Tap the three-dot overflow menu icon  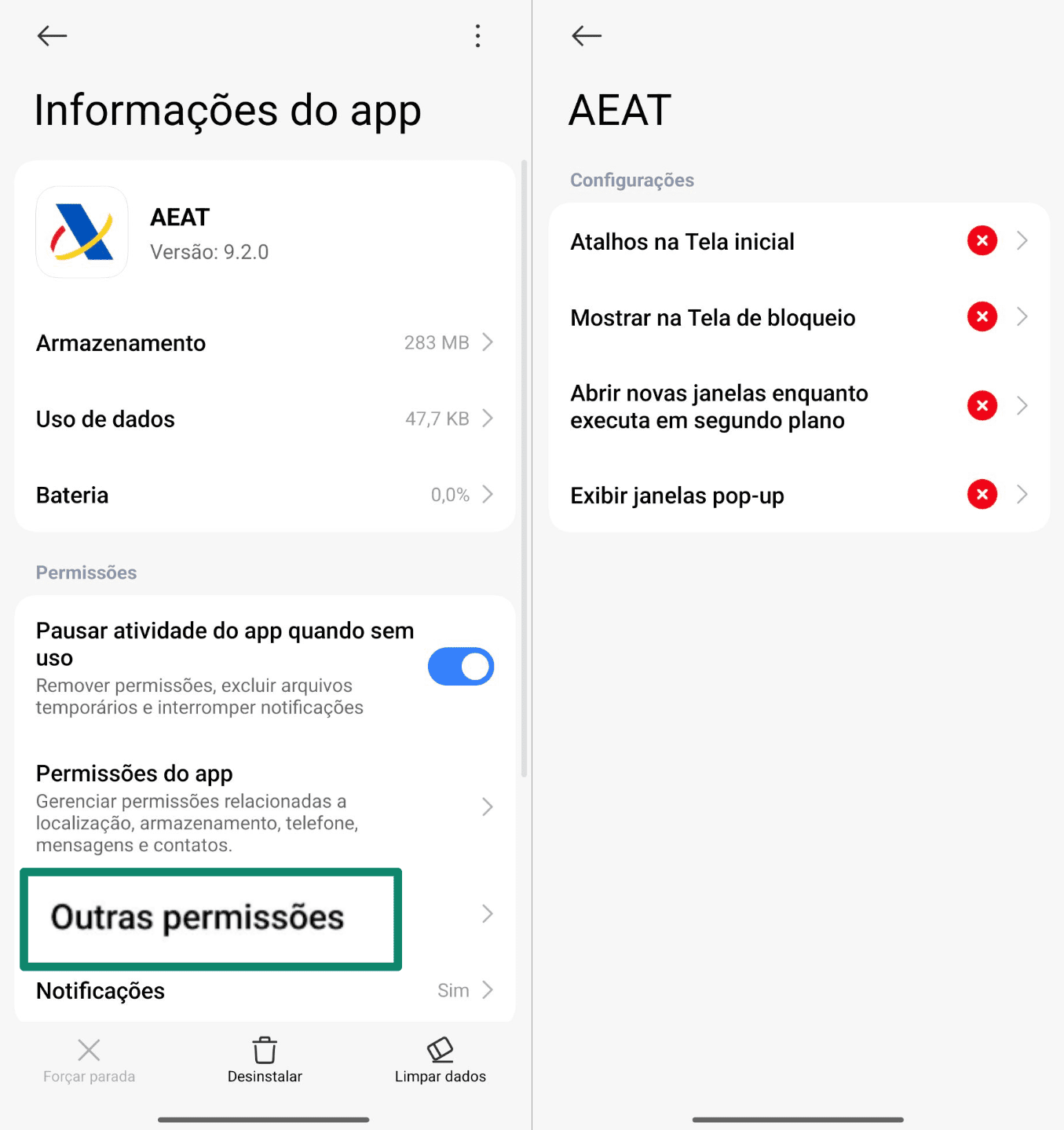[x=477, y=35]
